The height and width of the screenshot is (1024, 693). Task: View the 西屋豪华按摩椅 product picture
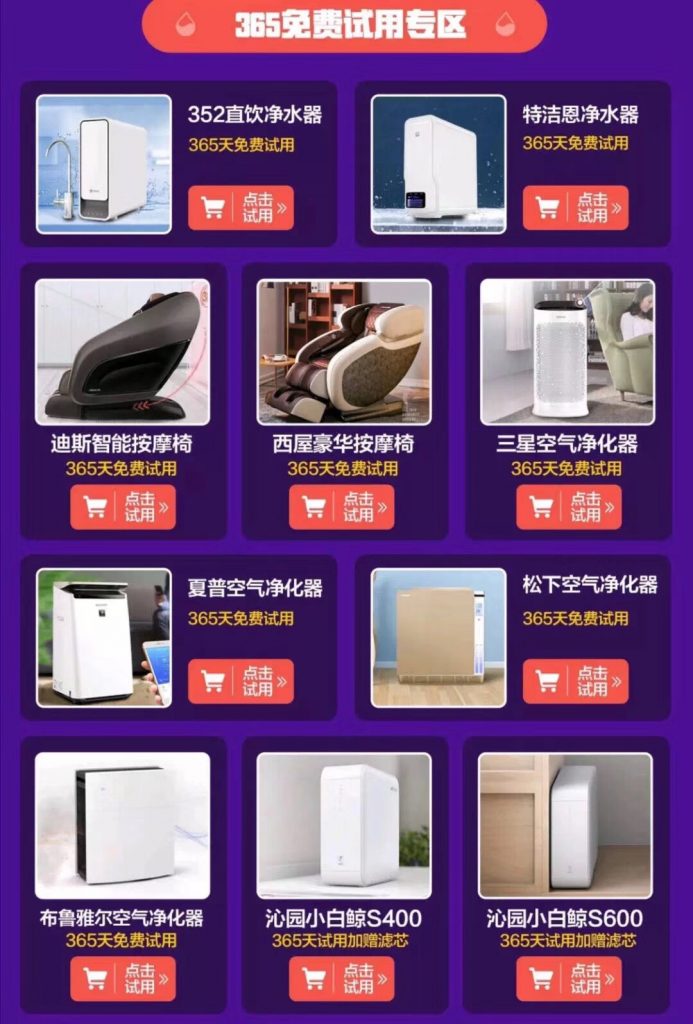[344, 352]
